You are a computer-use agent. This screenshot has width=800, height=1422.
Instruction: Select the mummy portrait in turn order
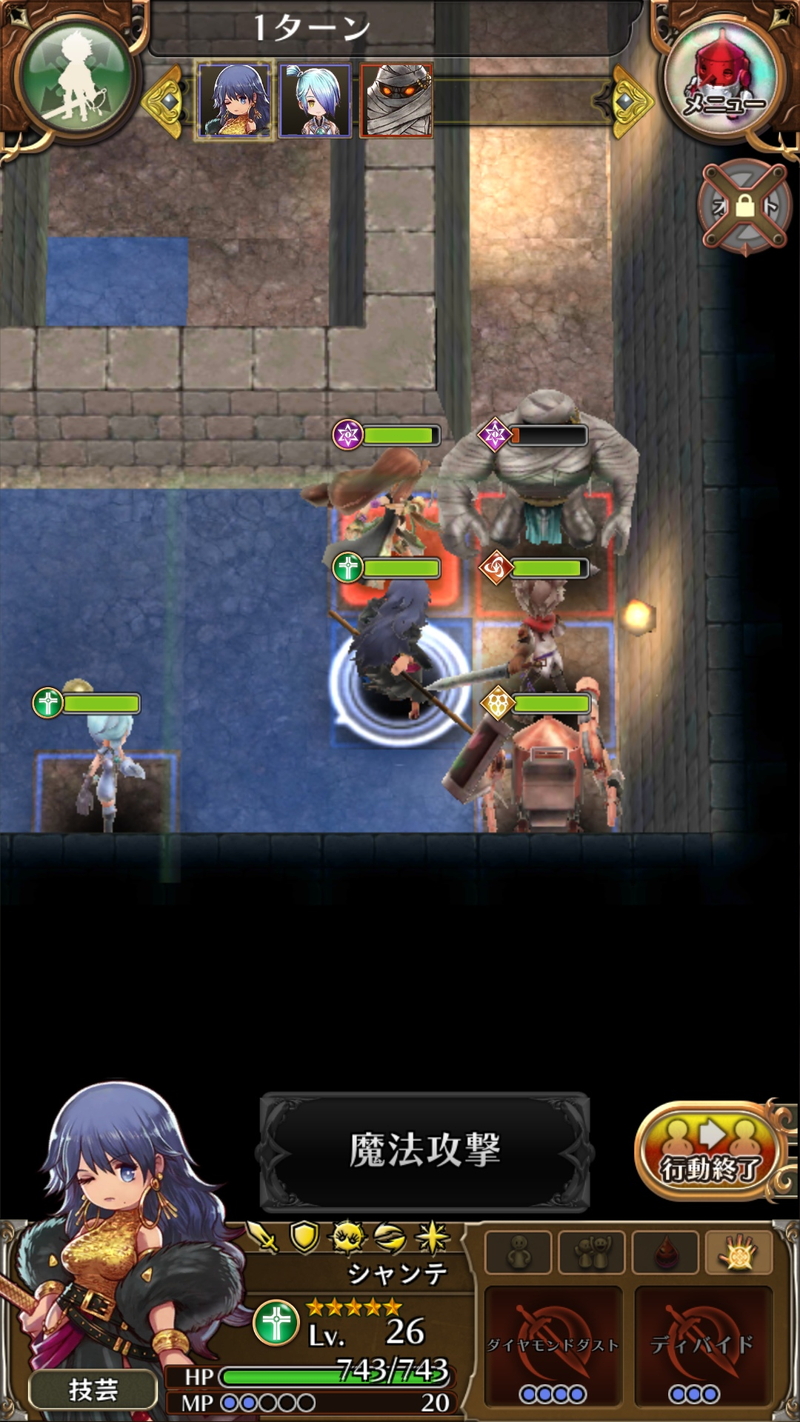pos(396,101)
